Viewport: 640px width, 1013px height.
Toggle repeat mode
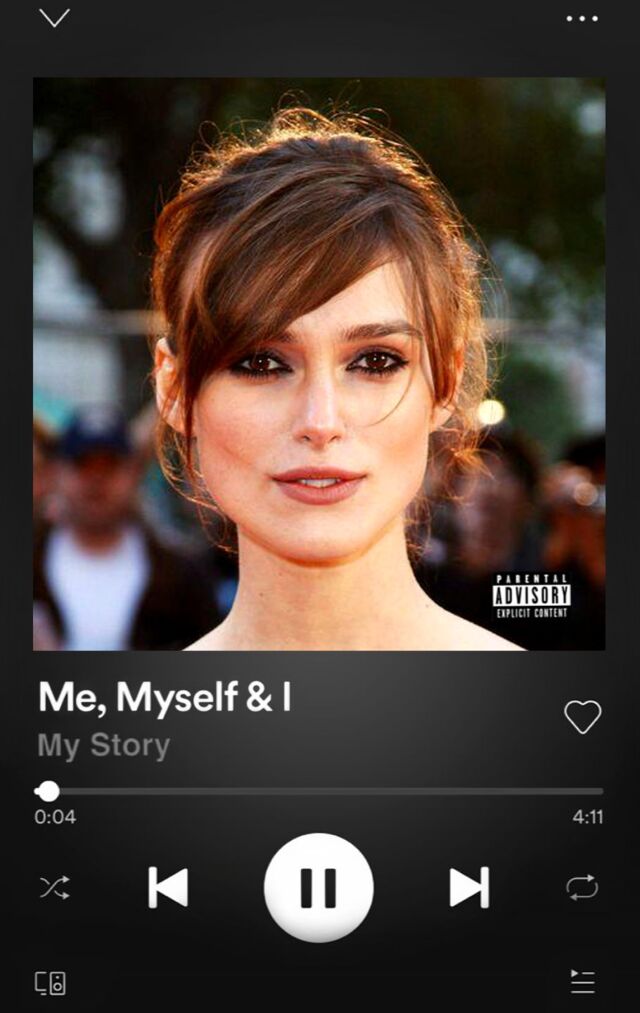pyautogui.click(x=582, y=887)
